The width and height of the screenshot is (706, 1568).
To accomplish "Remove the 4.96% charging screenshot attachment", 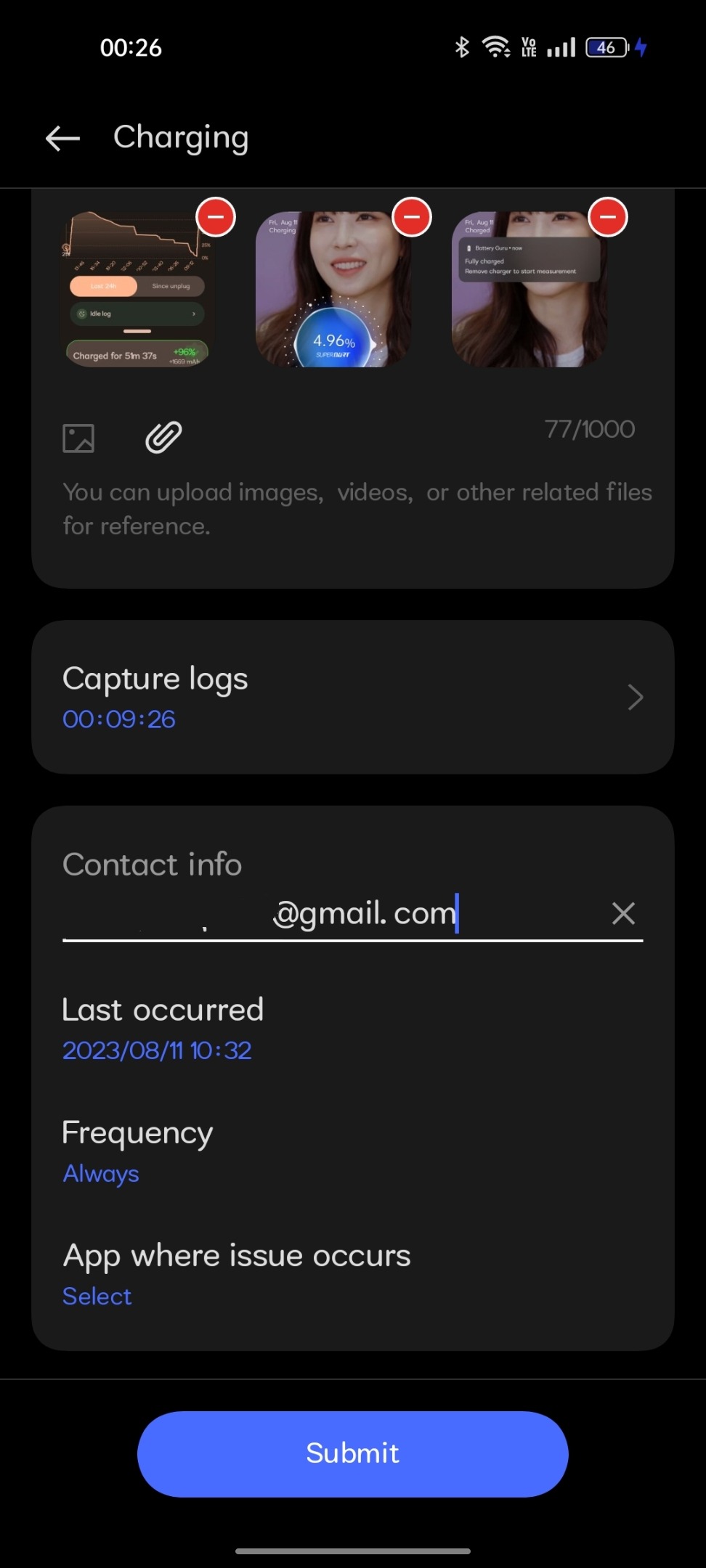I will tap(412, 217).
